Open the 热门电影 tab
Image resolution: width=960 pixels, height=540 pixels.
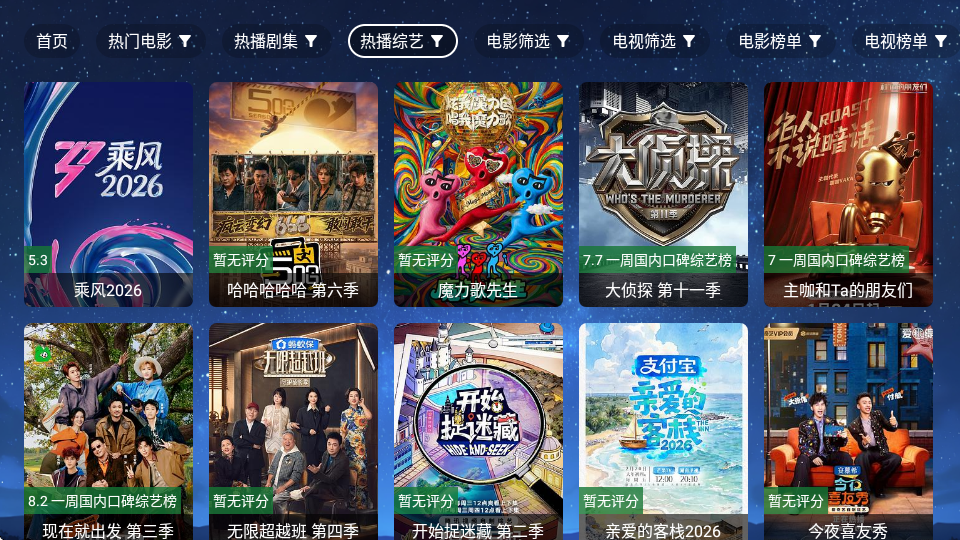(x=150, y=41)
